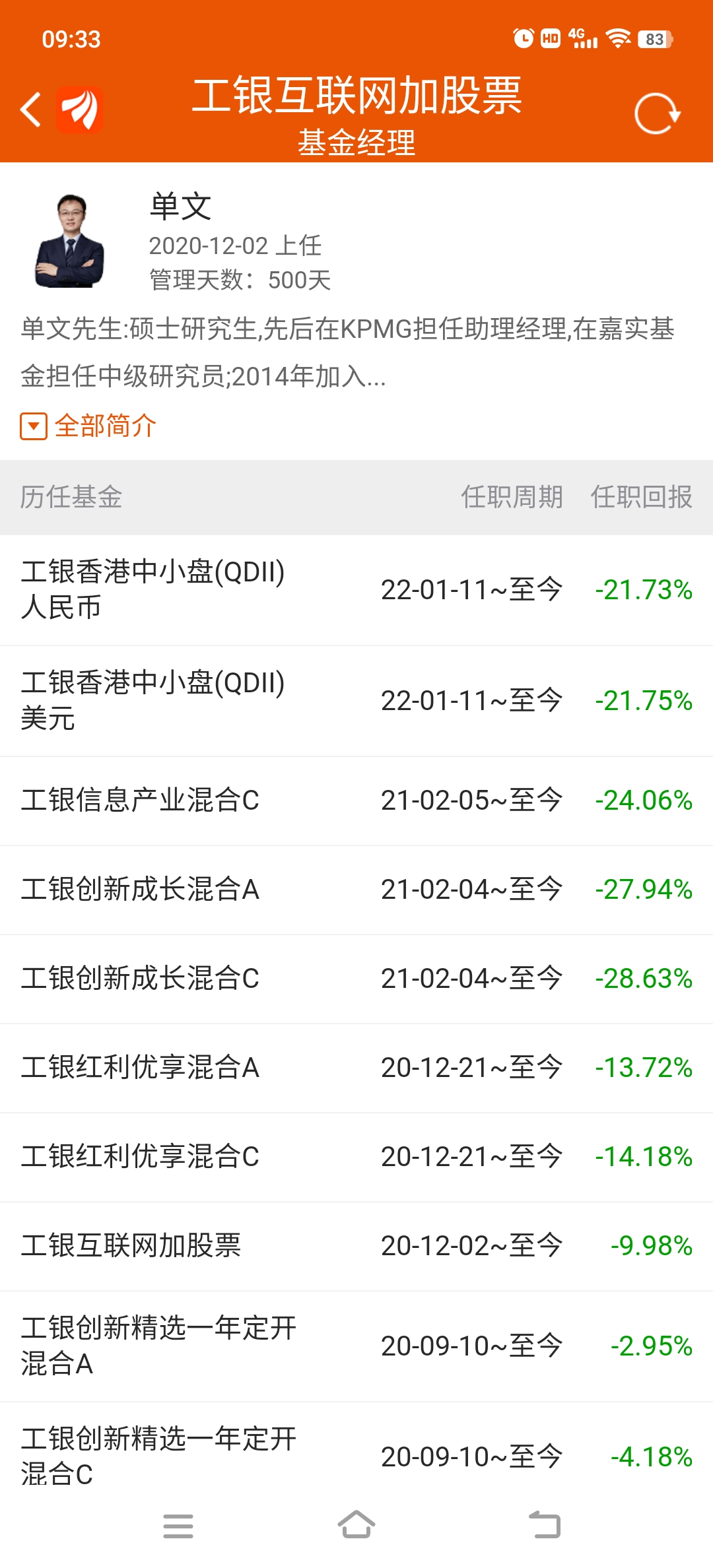Screen dimensions: 713x1568
Task: Select 工银创新成长混合C fund row
Action: (x=356, y=979)
